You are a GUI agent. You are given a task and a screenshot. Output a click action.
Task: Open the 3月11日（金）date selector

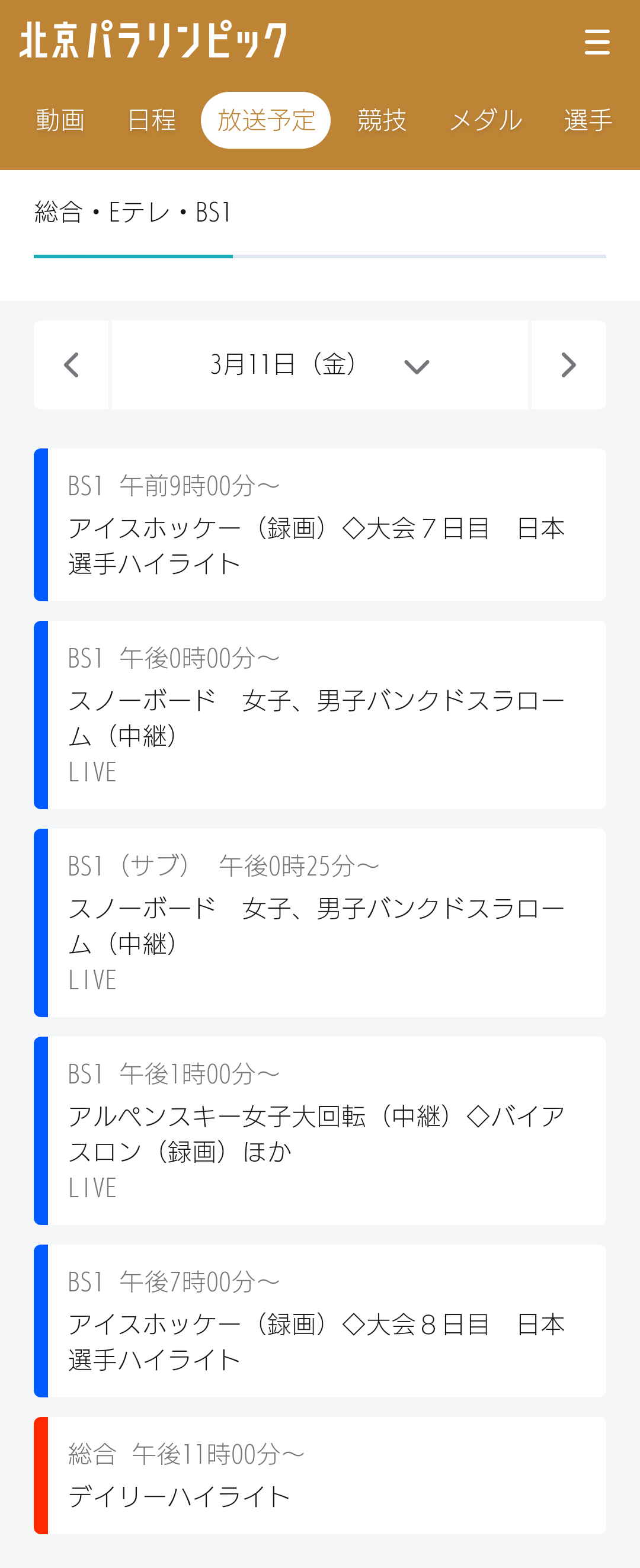[x=284, y=364]
